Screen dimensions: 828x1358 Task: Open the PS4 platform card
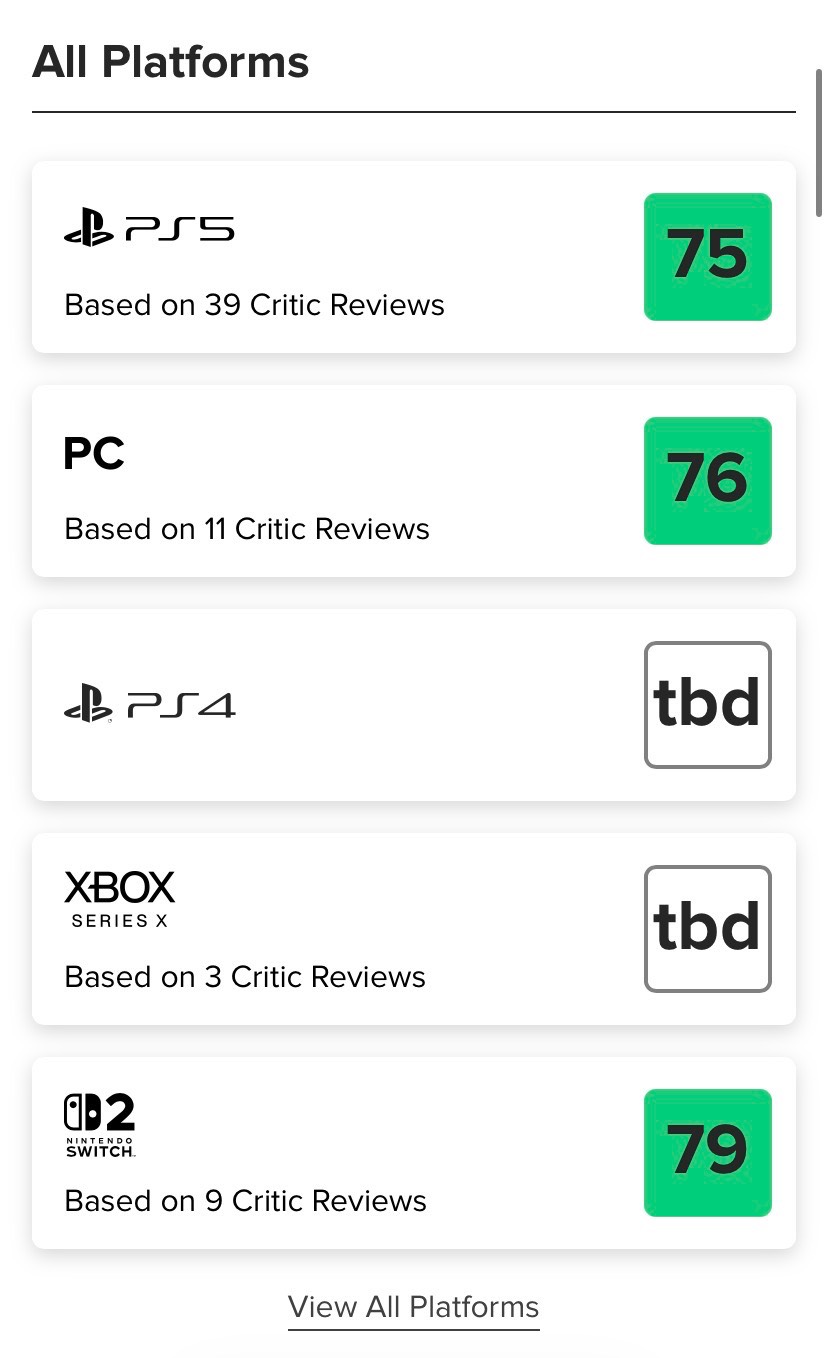(413, 705)
